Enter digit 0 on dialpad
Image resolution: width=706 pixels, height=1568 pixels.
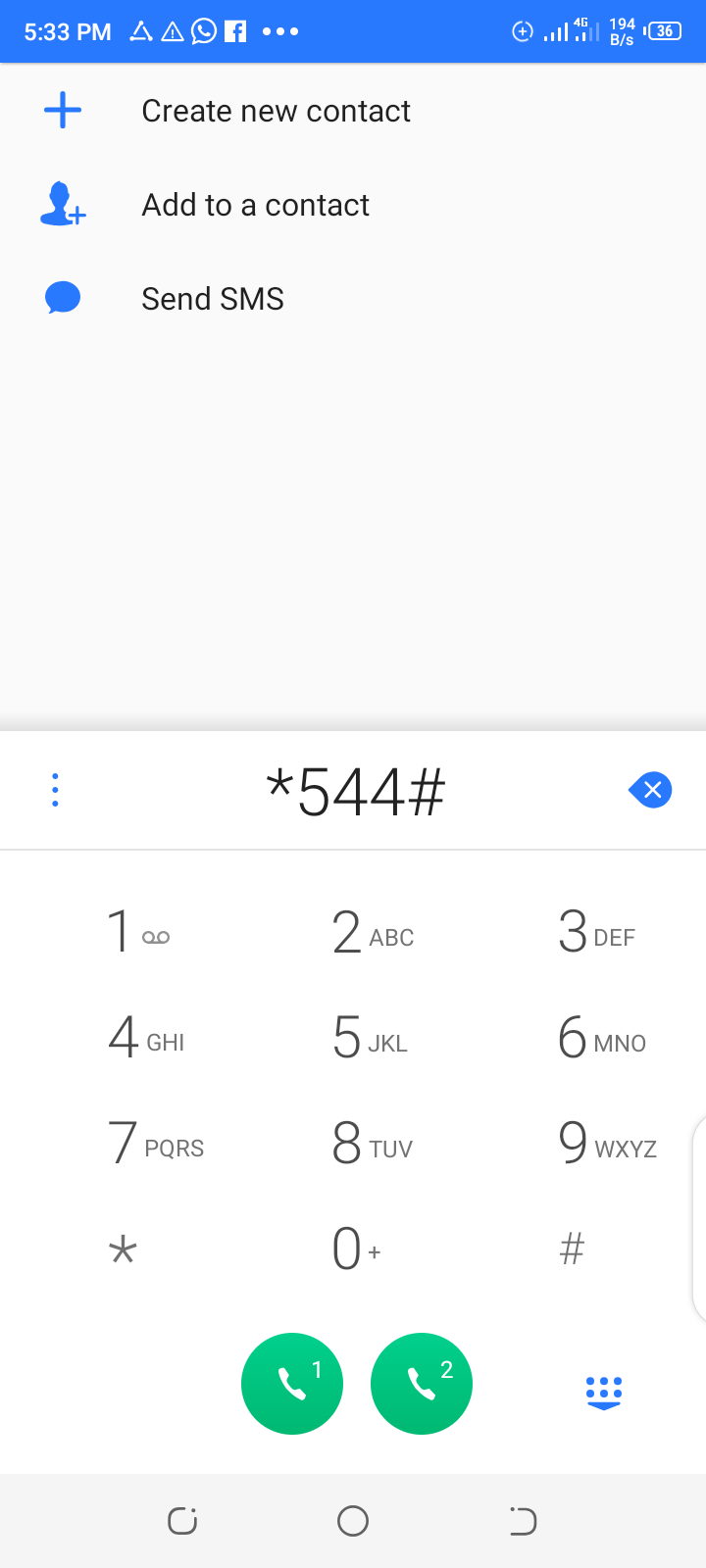tap(356, 1249)
